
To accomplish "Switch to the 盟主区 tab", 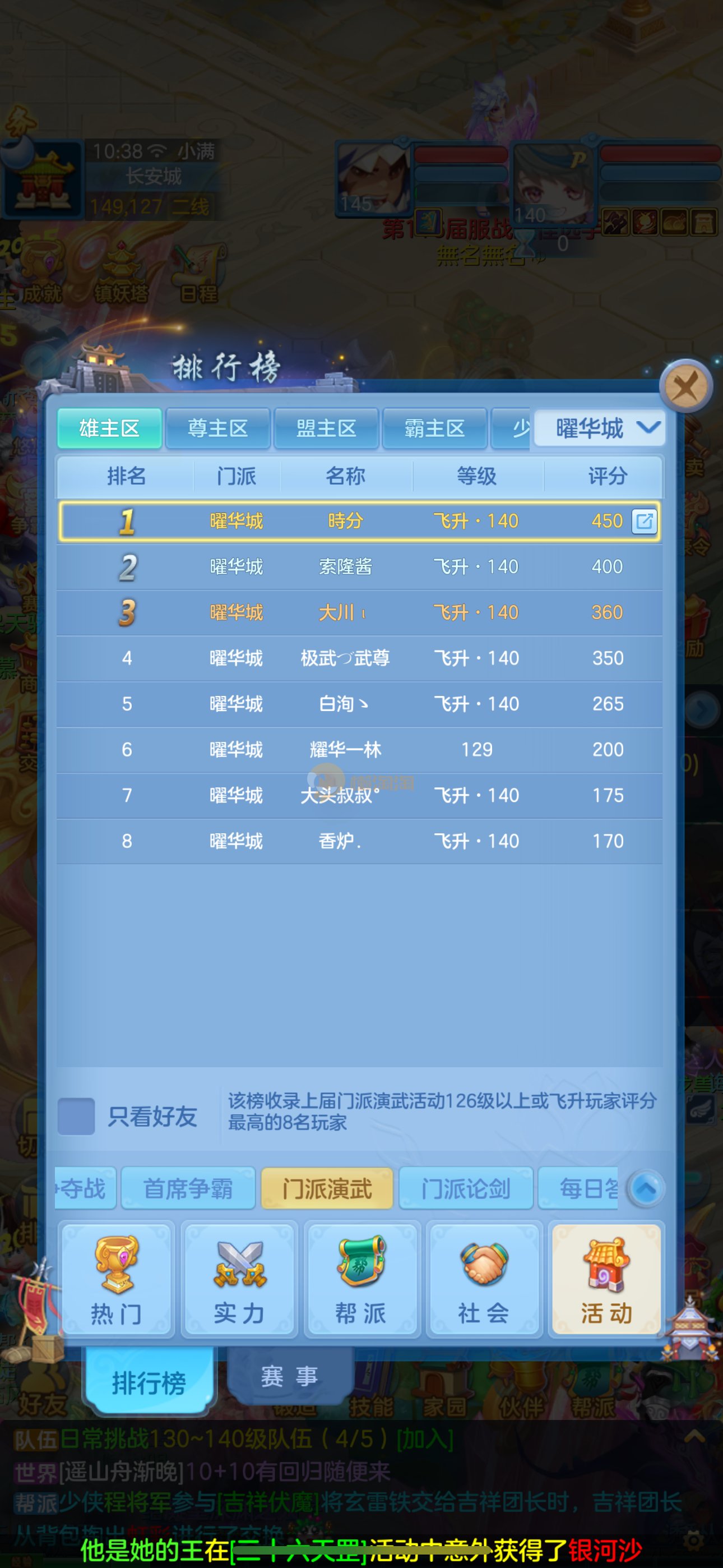I will tap(326, 428).
